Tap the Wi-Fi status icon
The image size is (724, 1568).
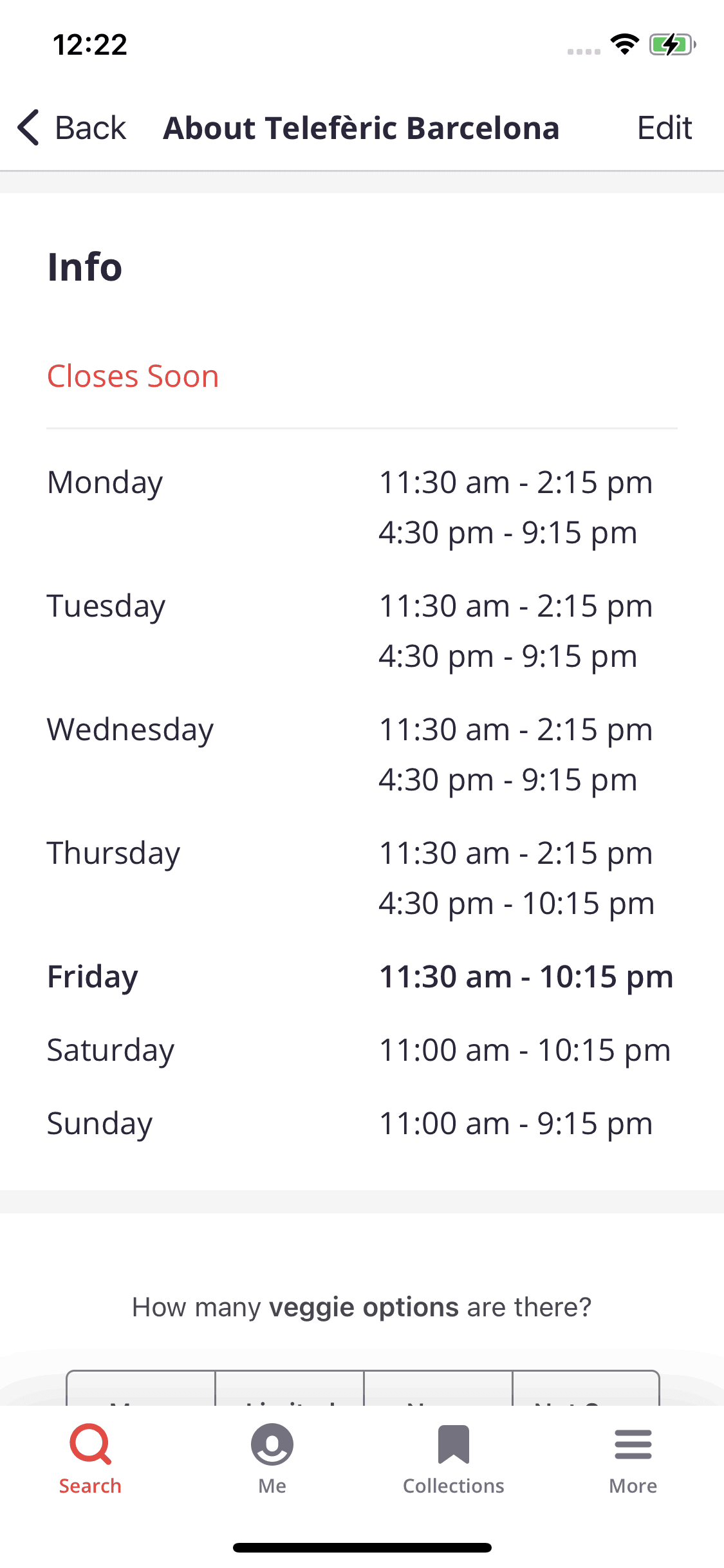[x=623, y=44]
